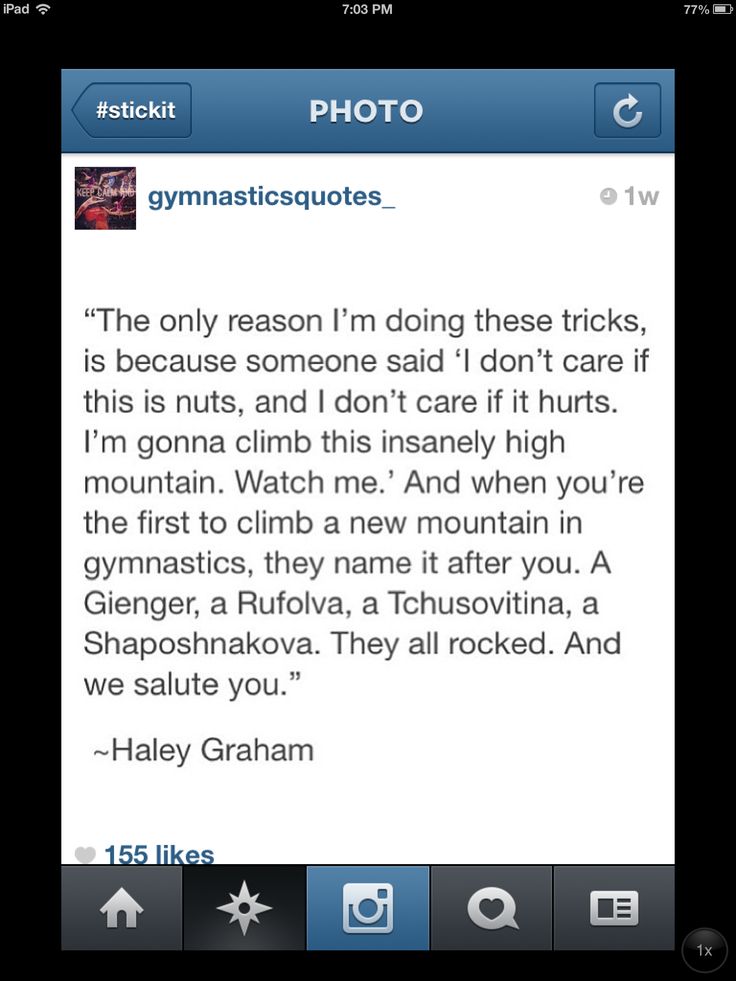Viewport: 736px width, 981px height.
Task: Tap the gymnasticsquotes_ profile picture
Action: pyautogui.click(x=105, y=198)
